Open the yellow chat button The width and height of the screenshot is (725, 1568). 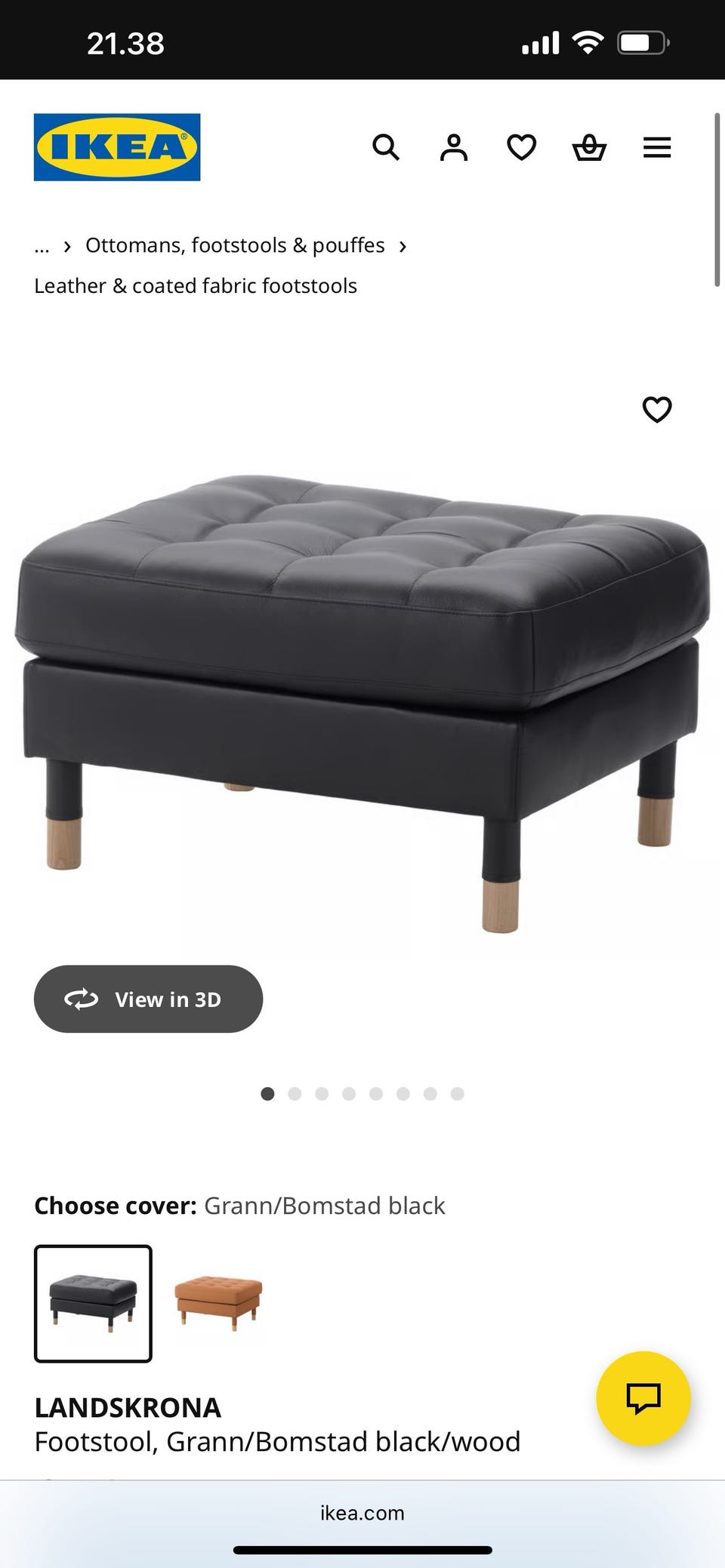tap(643, 1398)
